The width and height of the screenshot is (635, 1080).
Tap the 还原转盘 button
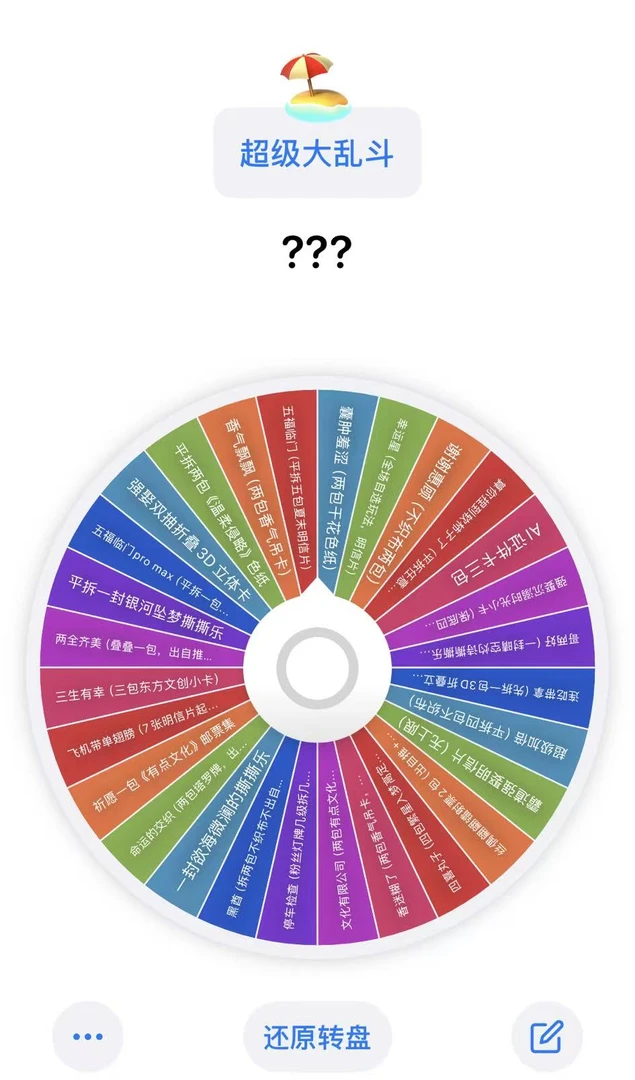(x=317, y=1036)
